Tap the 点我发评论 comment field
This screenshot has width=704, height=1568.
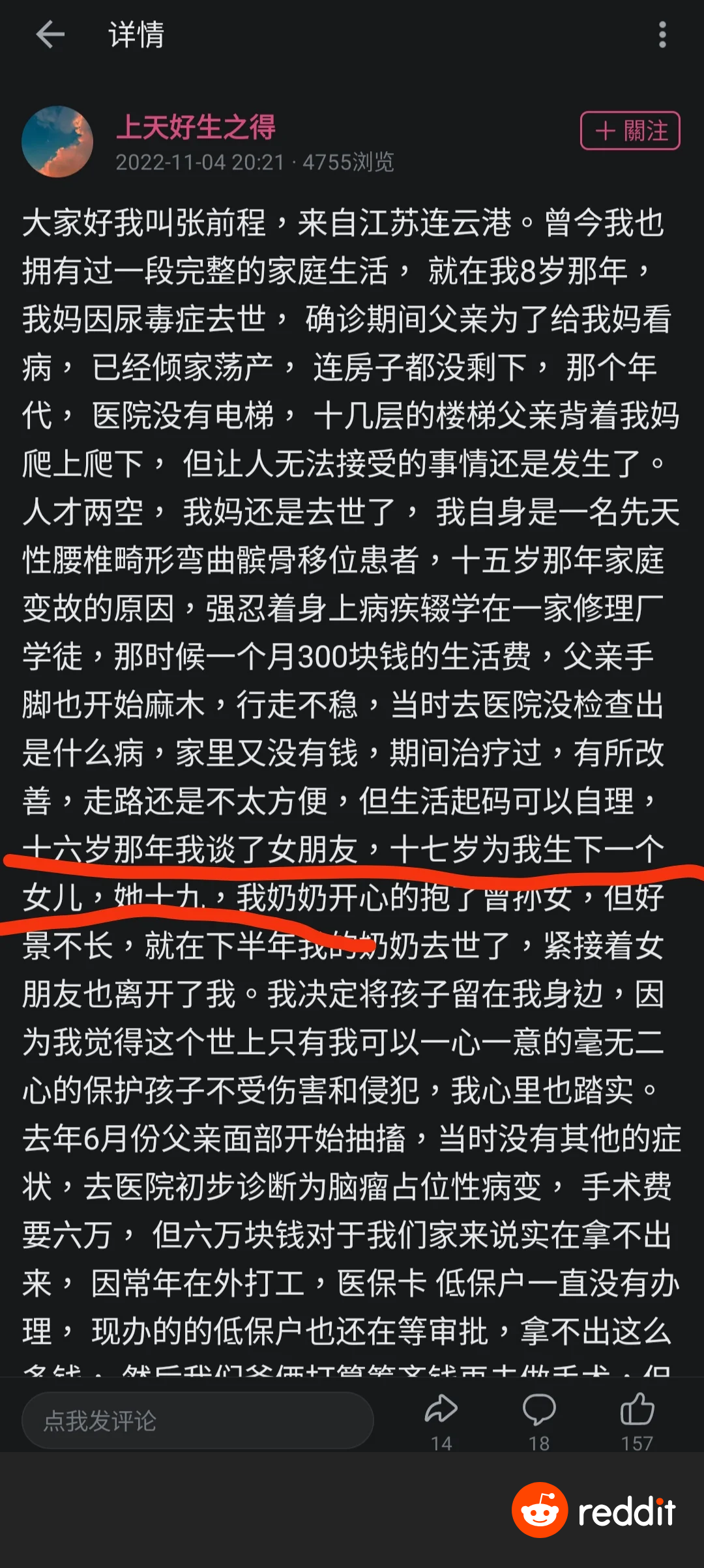point(198,1420)
